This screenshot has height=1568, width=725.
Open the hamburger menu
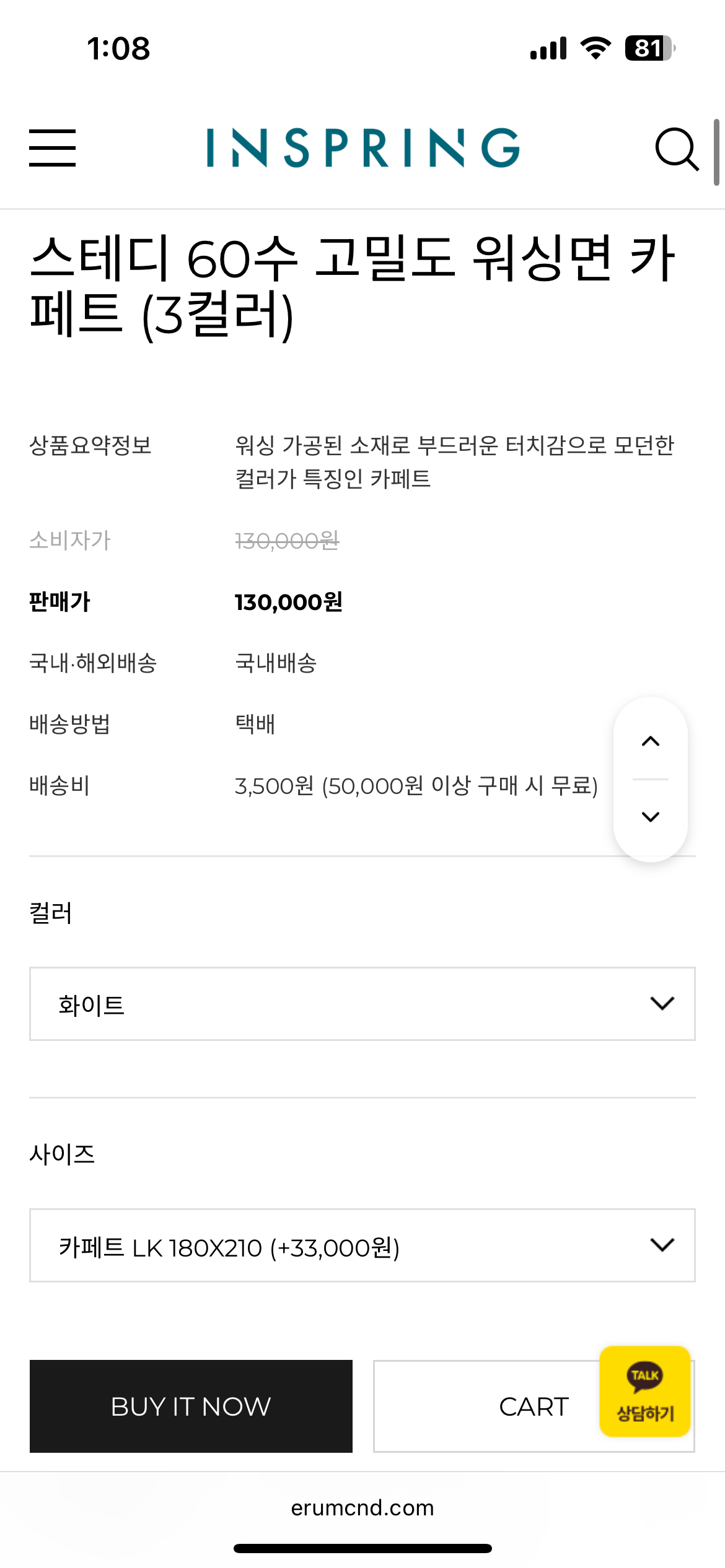pos(53,148)
